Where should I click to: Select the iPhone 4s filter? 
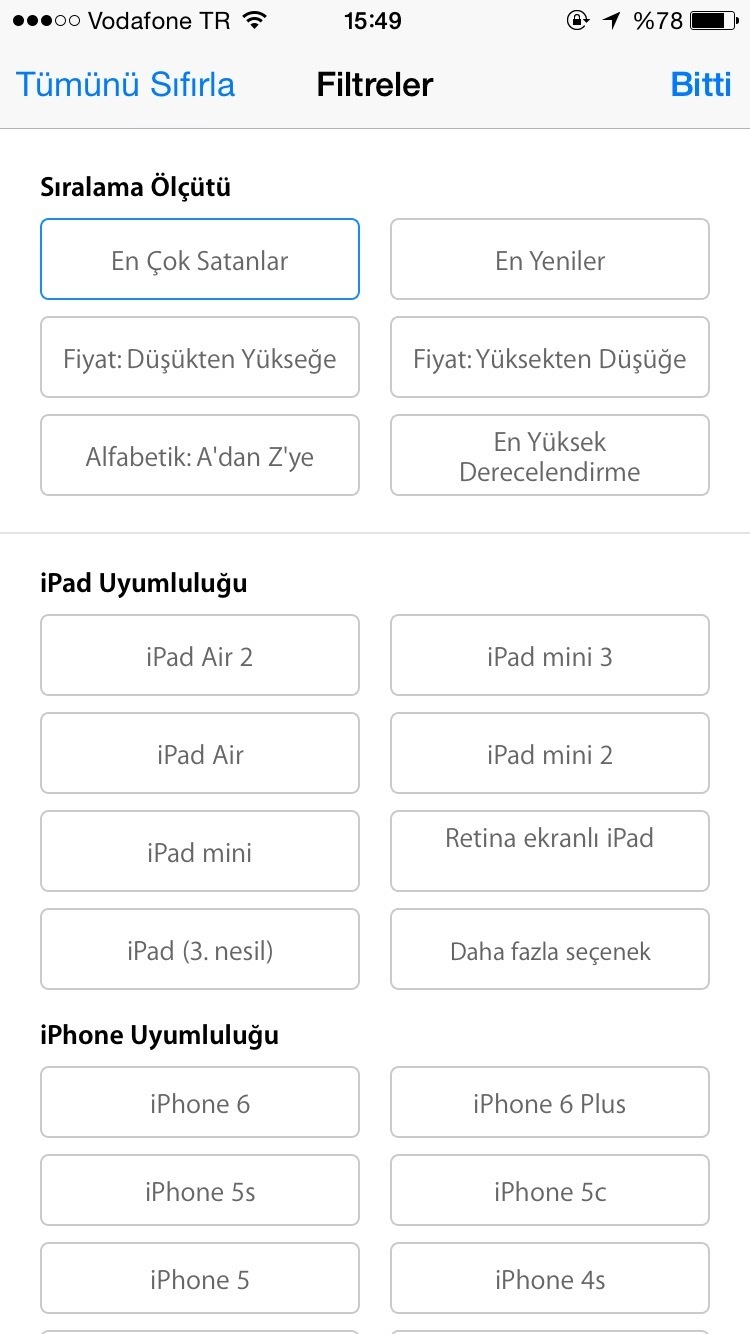[550, 1279]
